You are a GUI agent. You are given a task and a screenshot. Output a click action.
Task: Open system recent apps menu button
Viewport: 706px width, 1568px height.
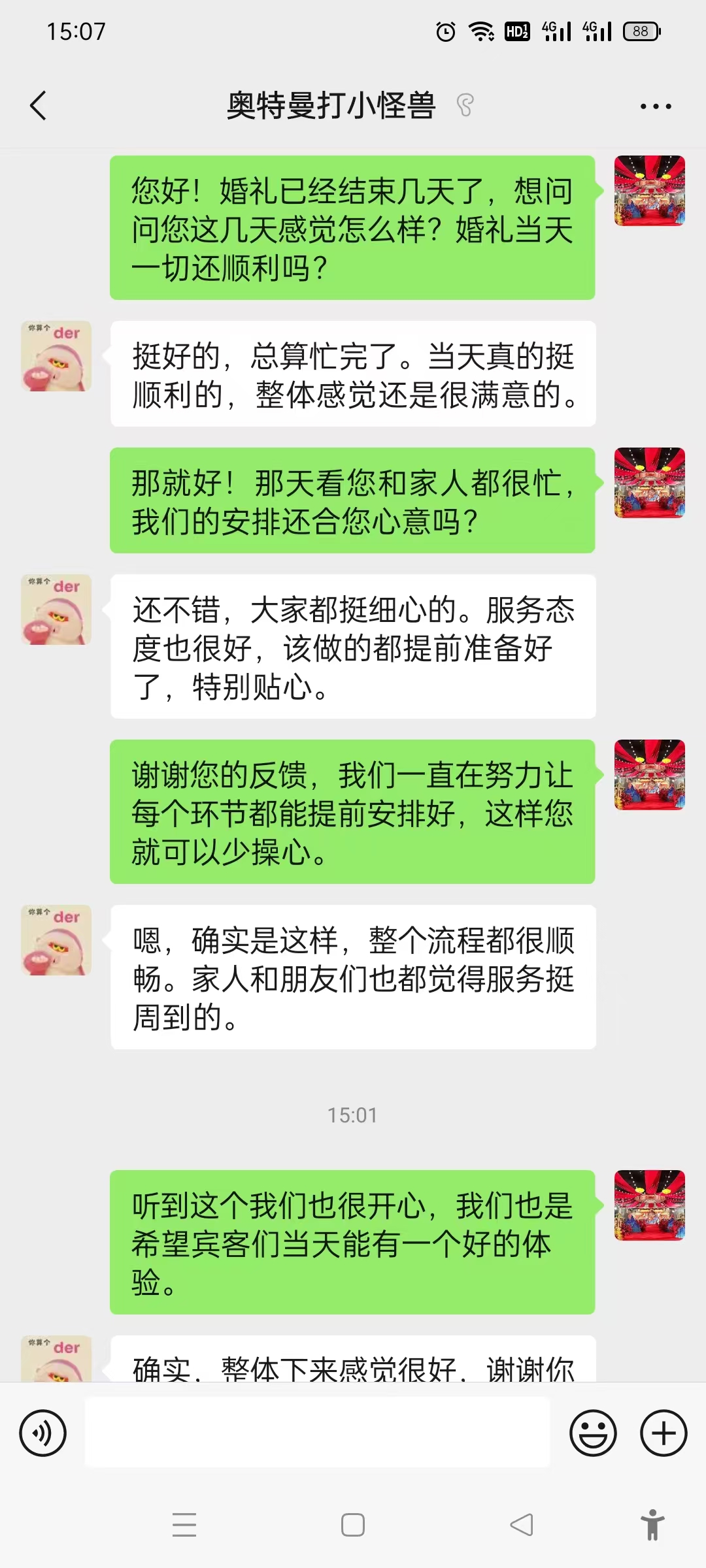coord(184,1525)
